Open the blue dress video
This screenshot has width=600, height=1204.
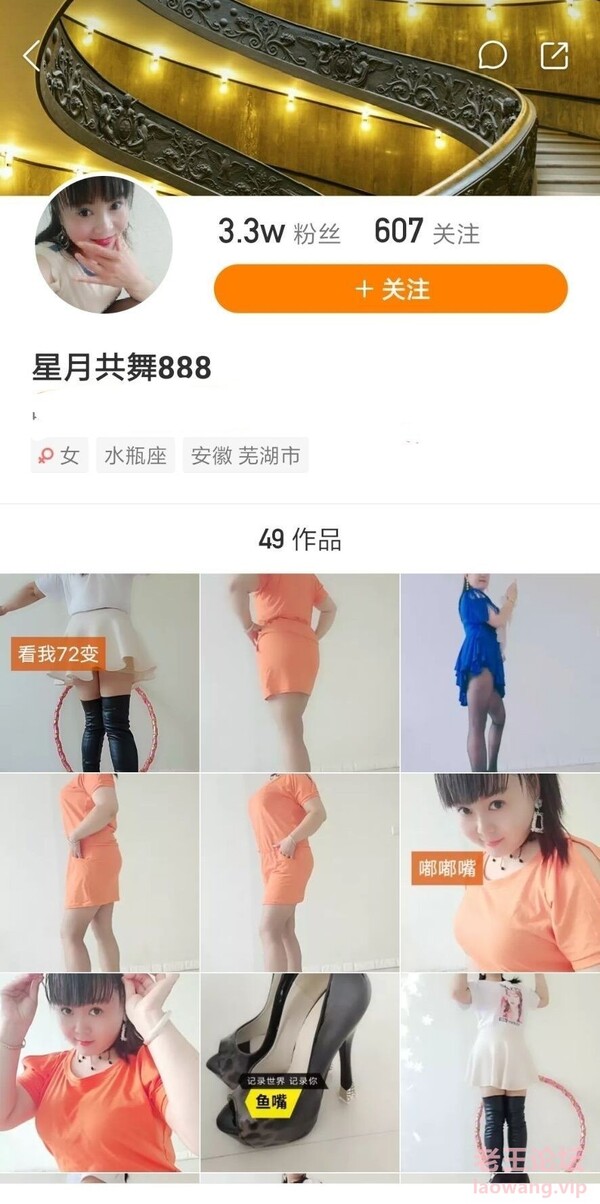click(499, 672)
